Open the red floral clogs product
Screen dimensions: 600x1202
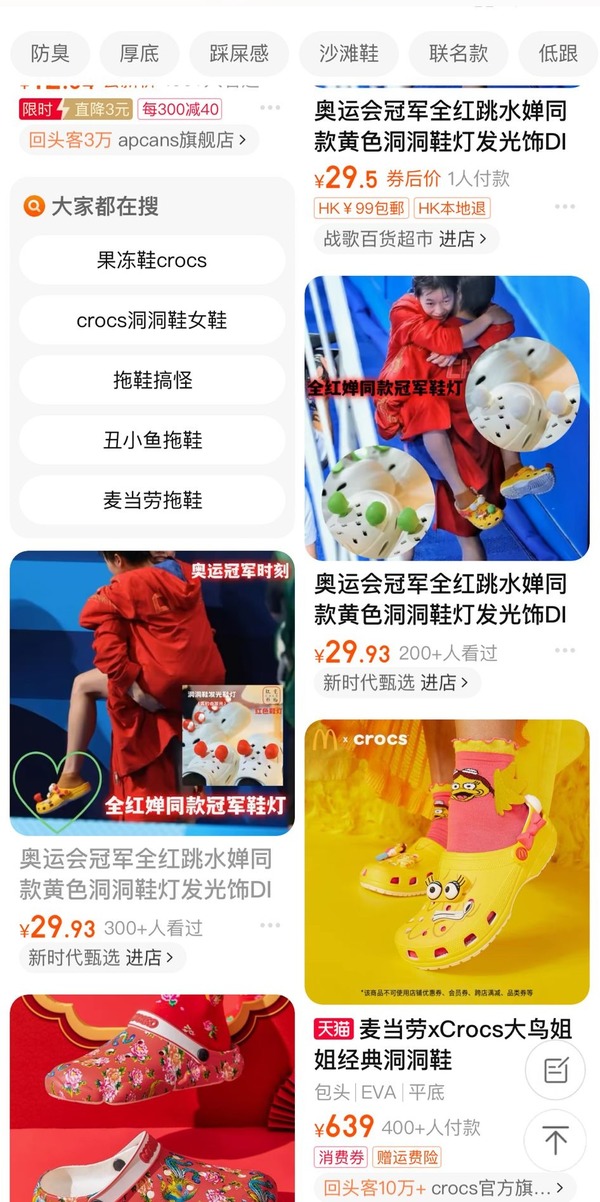152,1098
